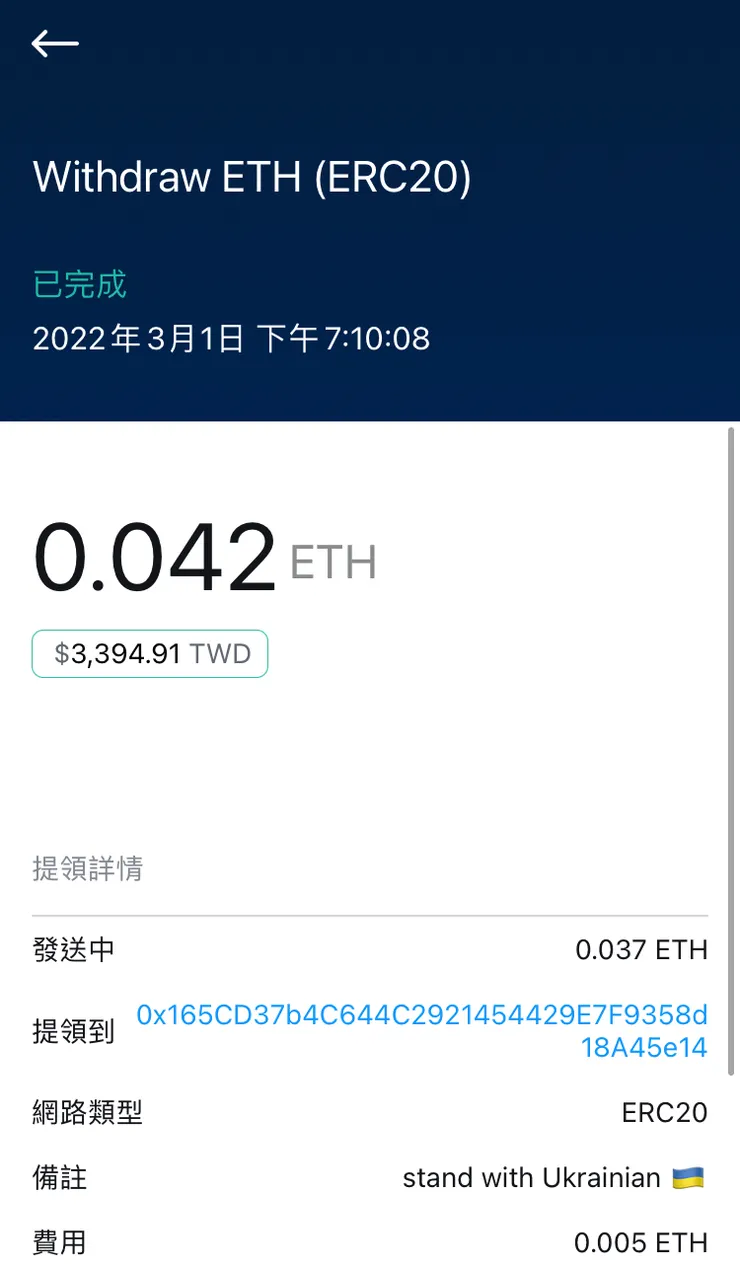Select the 發送中 row
This screenshot has width=740, height=1277.
(x=72, y=950)
